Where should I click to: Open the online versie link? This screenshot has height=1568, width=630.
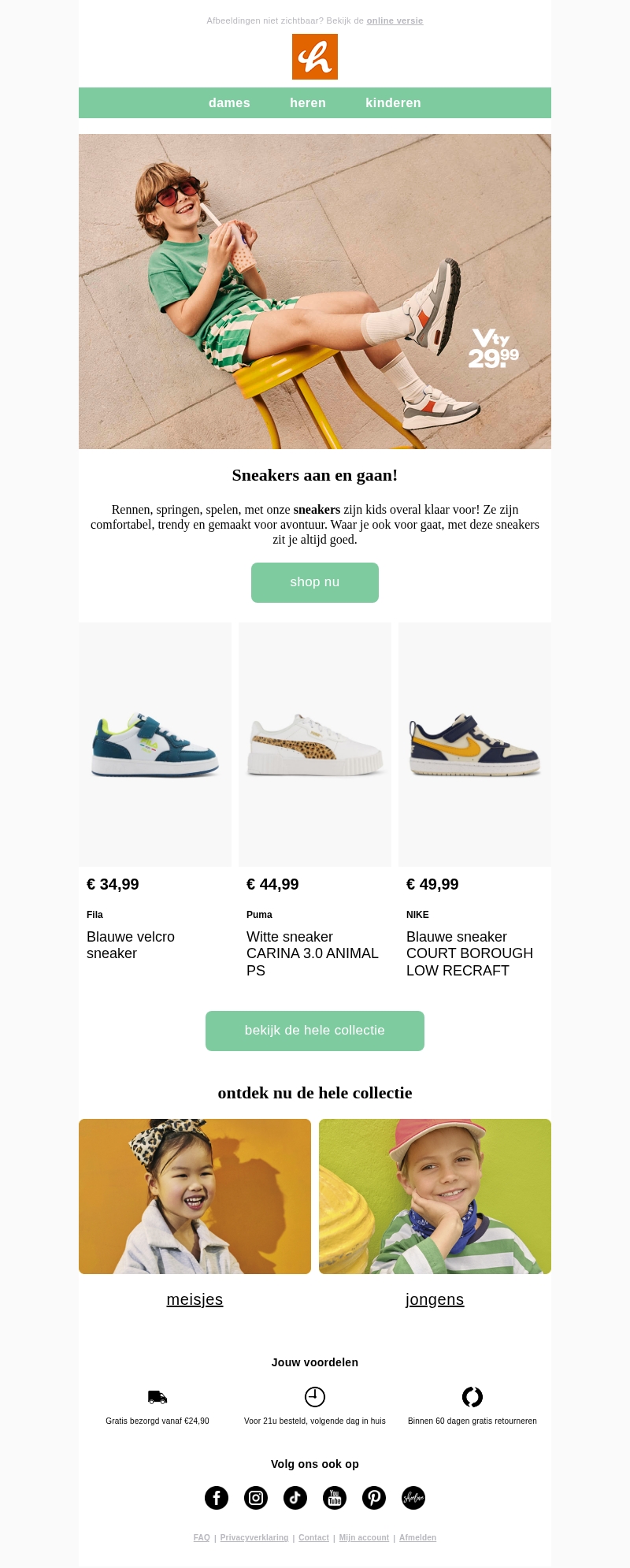395,20
